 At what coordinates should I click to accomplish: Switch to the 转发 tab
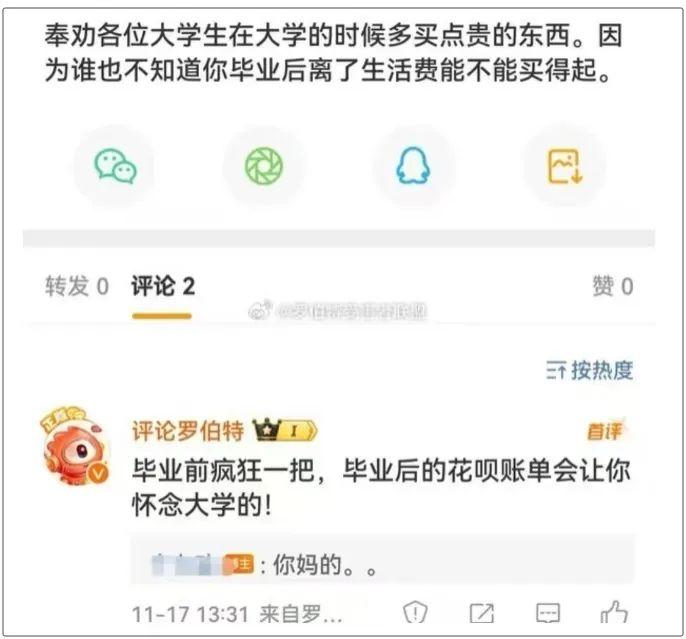tap(77, 287)
